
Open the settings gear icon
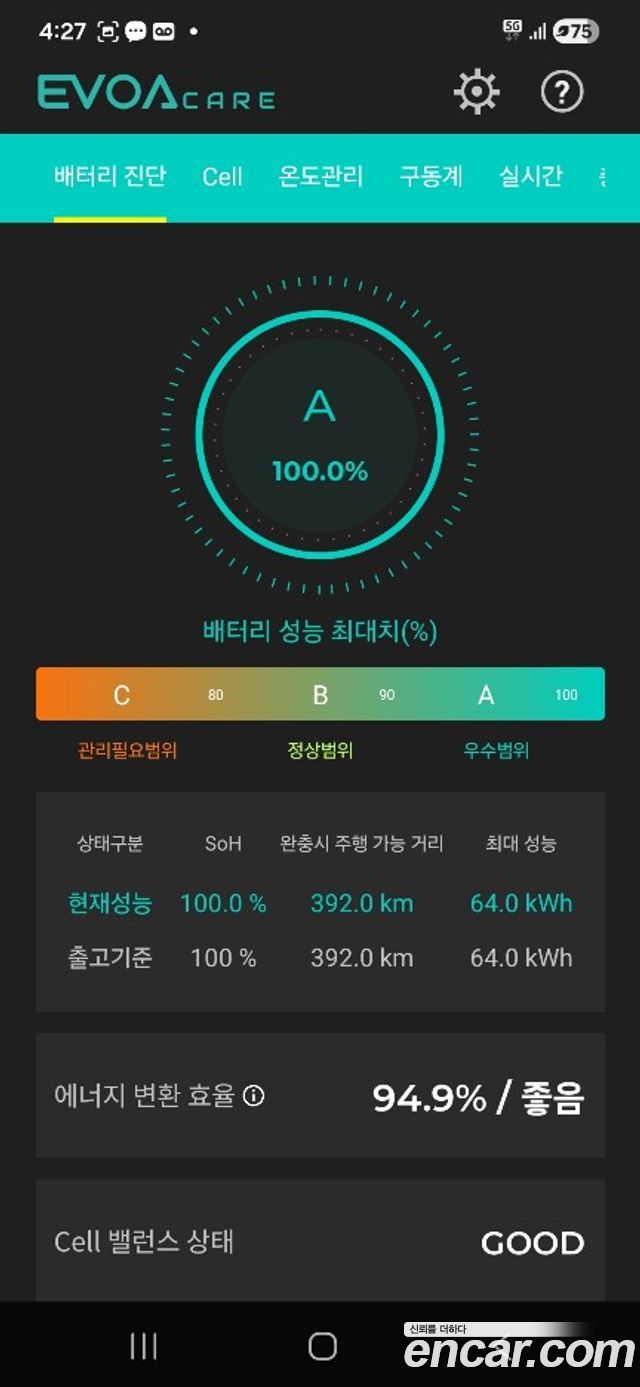tap(476, 93)
